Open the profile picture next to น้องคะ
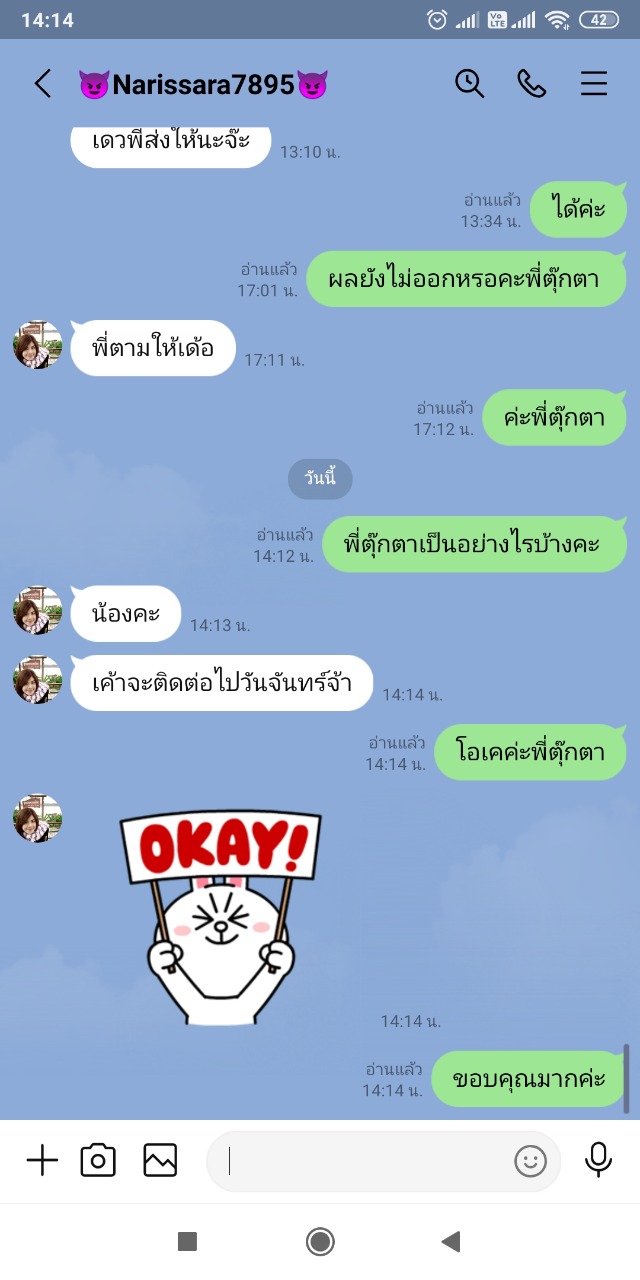The height and width of the screenshot is (1280, 640). [x=38, y=610]
